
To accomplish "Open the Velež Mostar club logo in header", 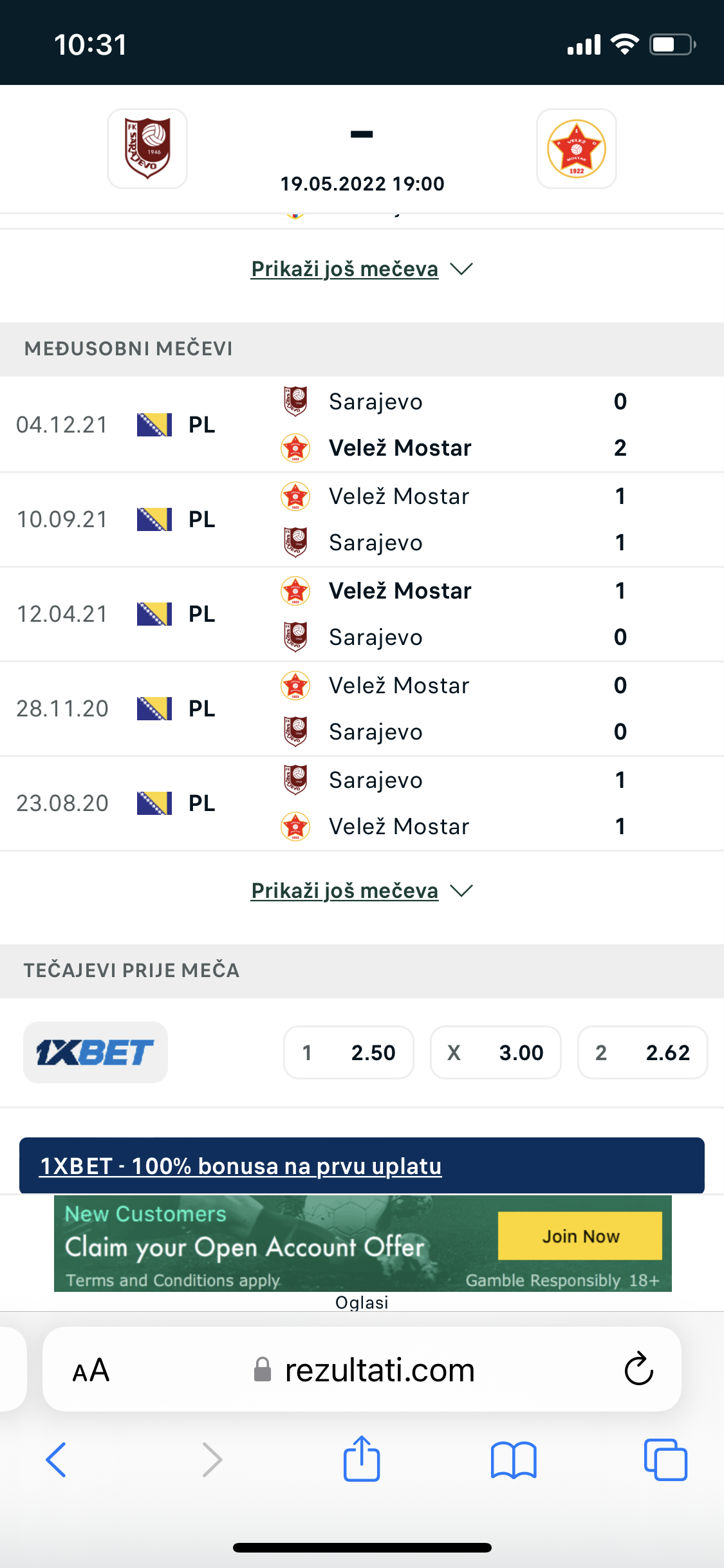I will (576, 149).
